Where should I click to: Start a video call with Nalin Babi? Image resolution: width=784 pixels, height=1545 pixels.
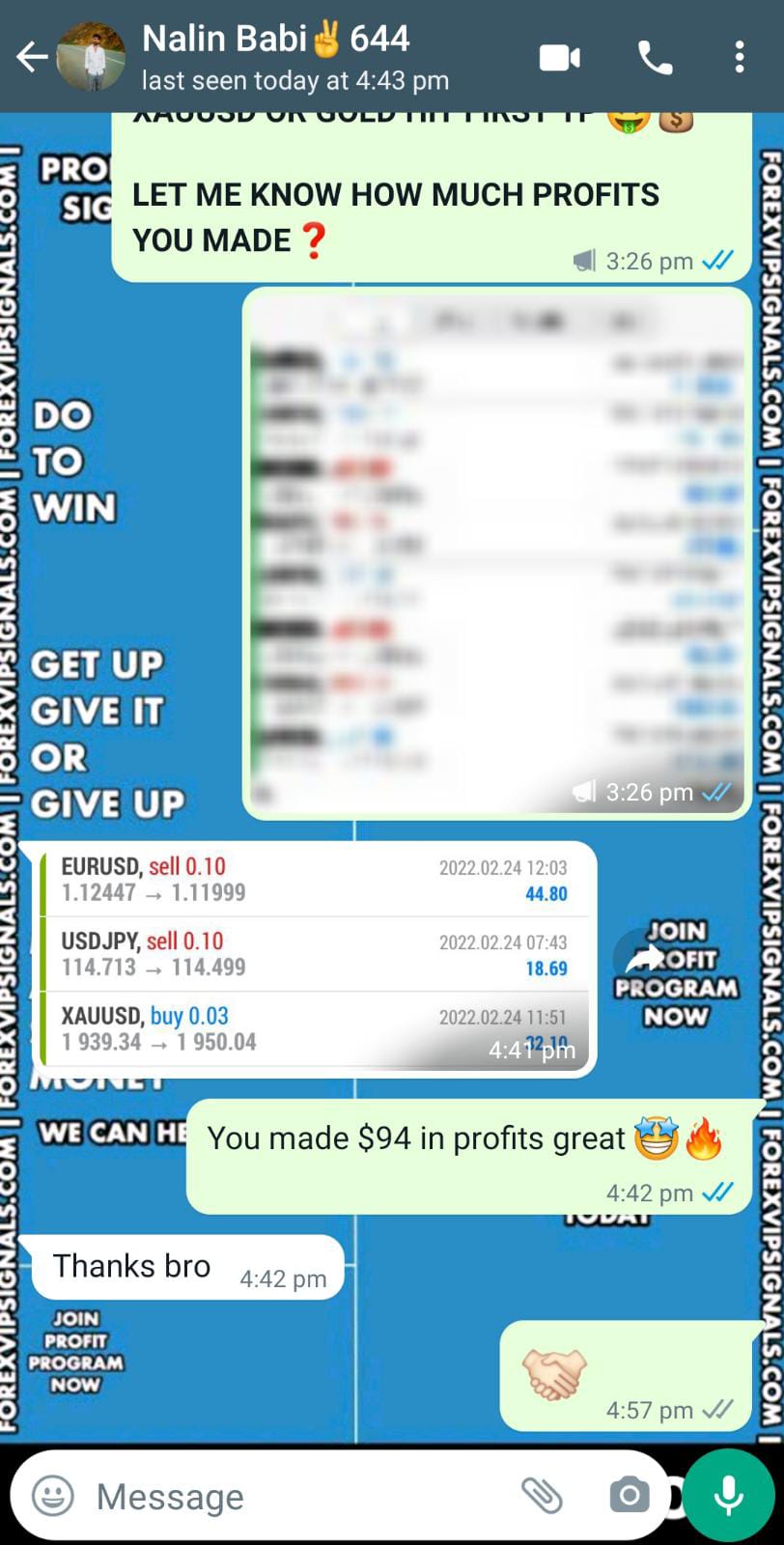[x=559, y=58]
